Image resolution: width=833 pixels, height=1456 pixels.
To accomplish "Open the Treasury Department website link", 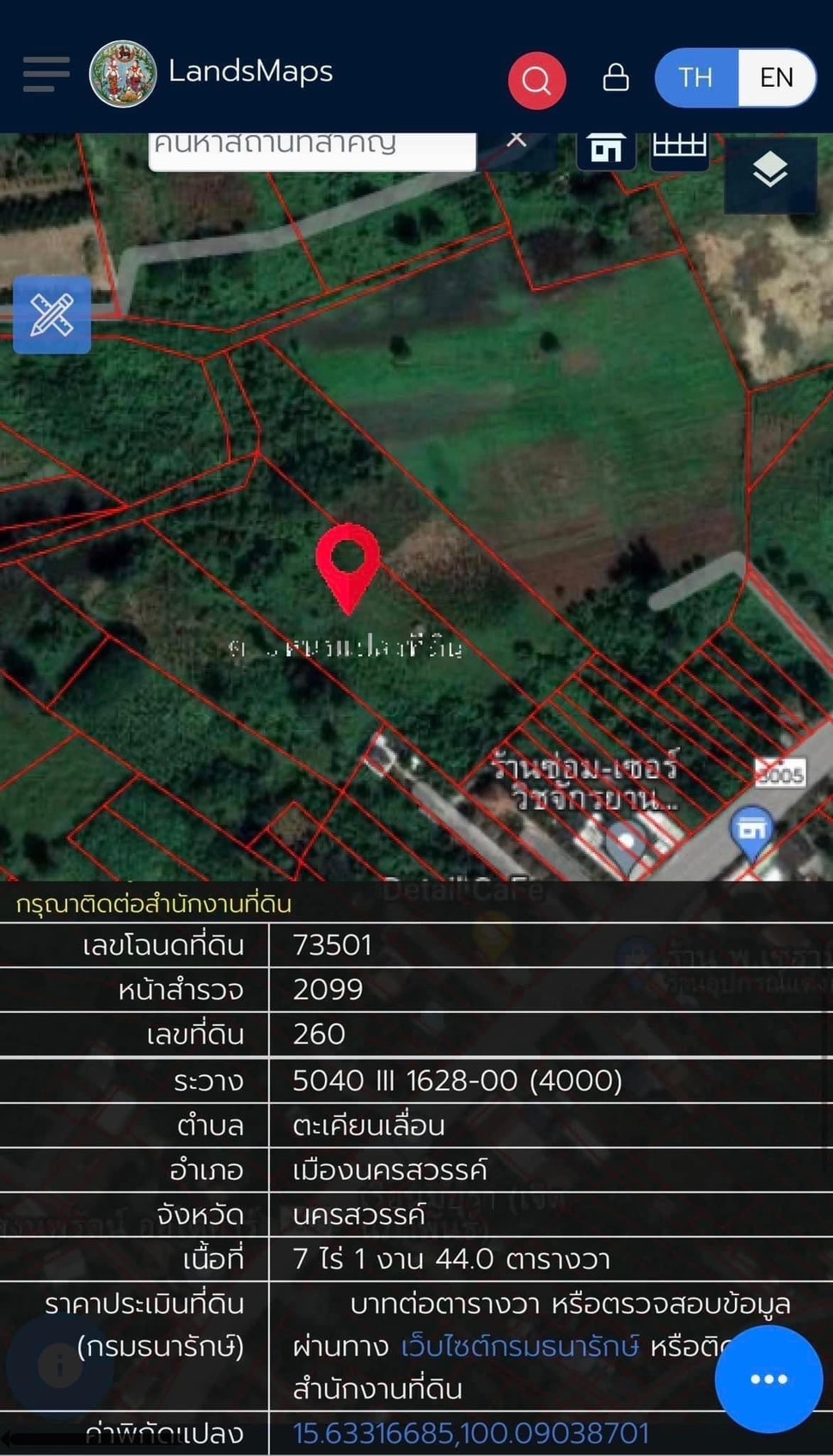I will (520, 1346).
